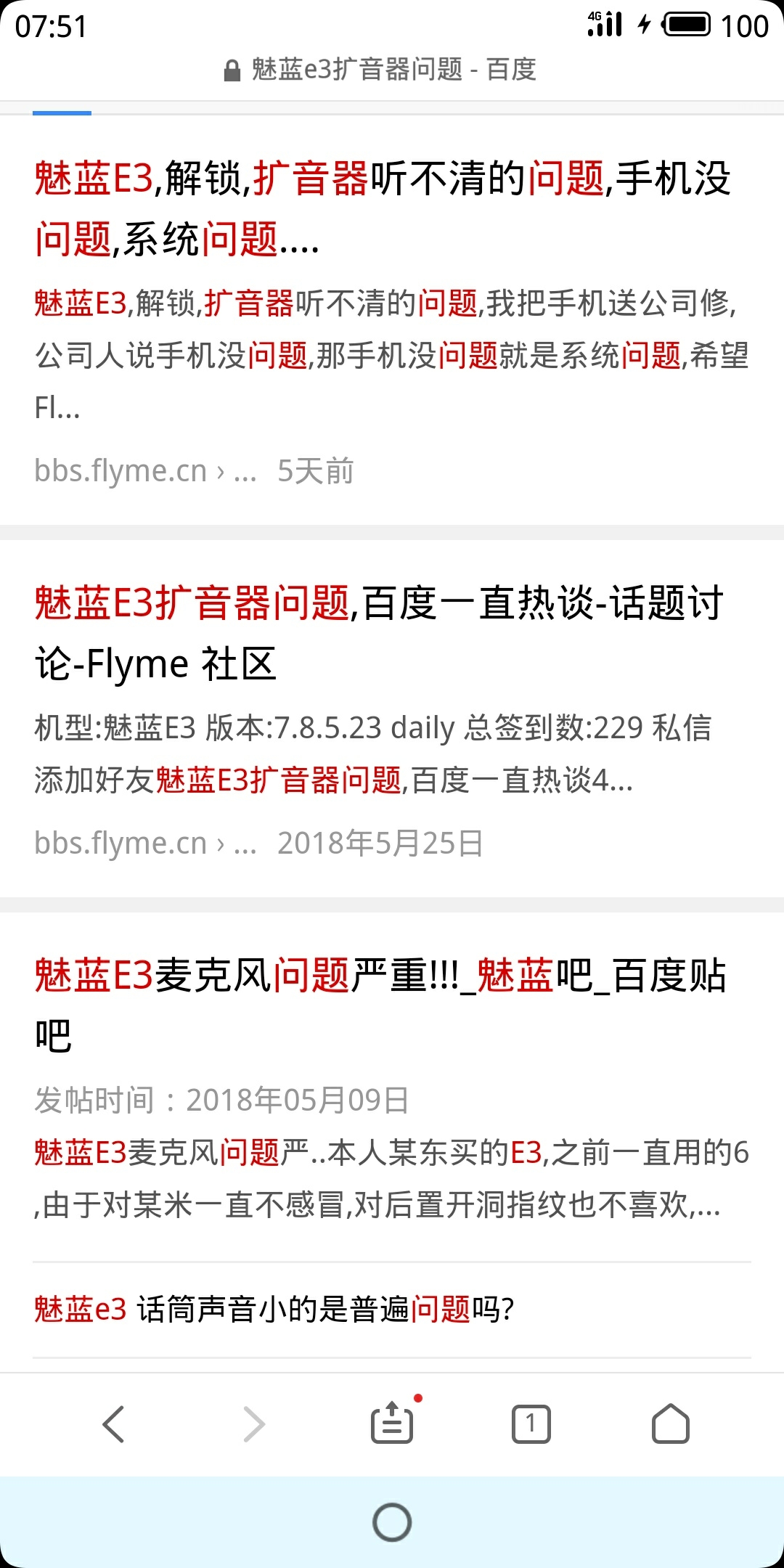The width and height of the screenshot is (784, 1568).
Task: Select the blue underlined tab at top
Action: pos(62,113)
